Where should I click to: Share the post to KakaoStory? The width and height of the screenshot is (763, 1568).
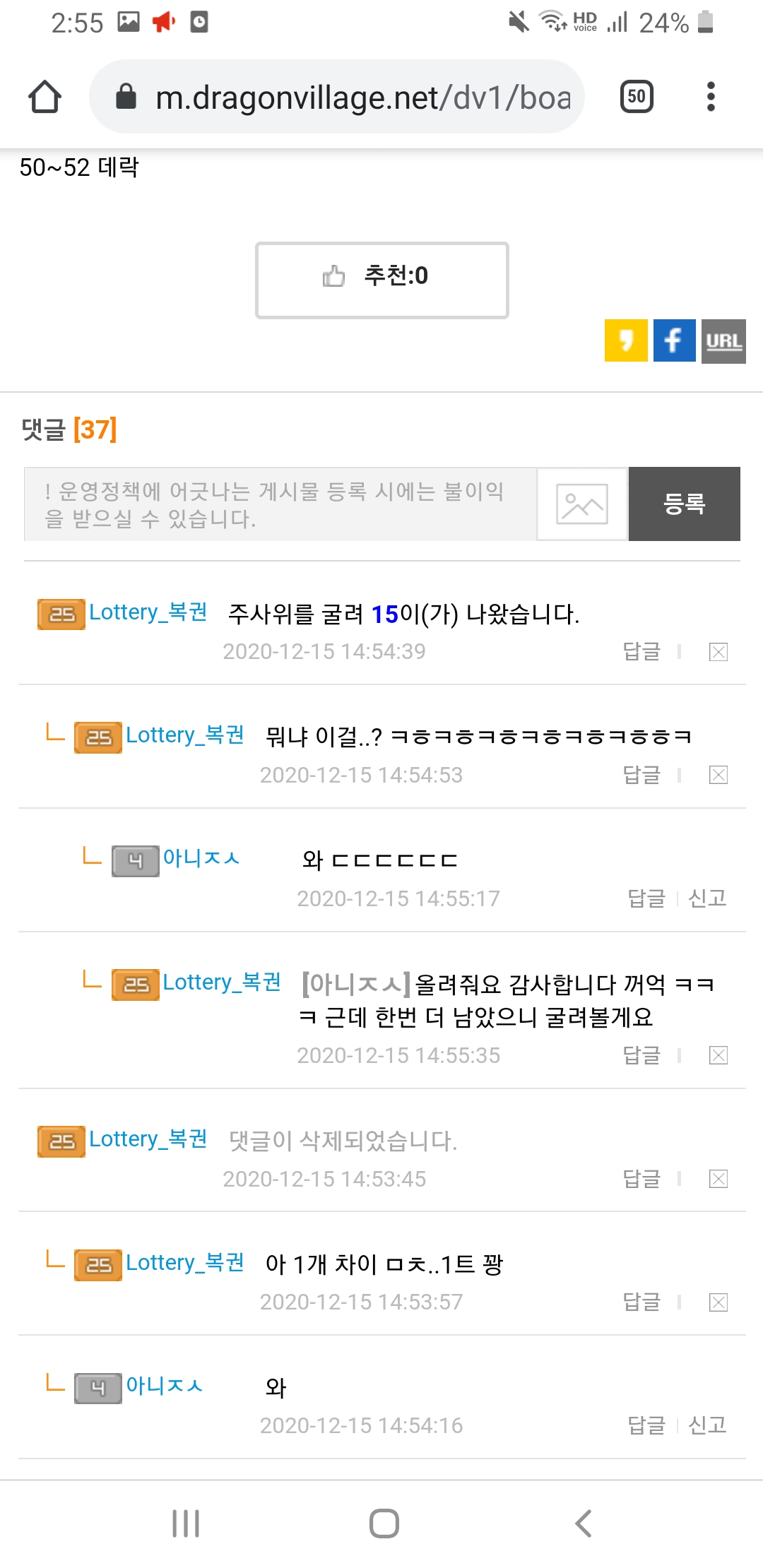pyautogui.click(x=625, y=340)
